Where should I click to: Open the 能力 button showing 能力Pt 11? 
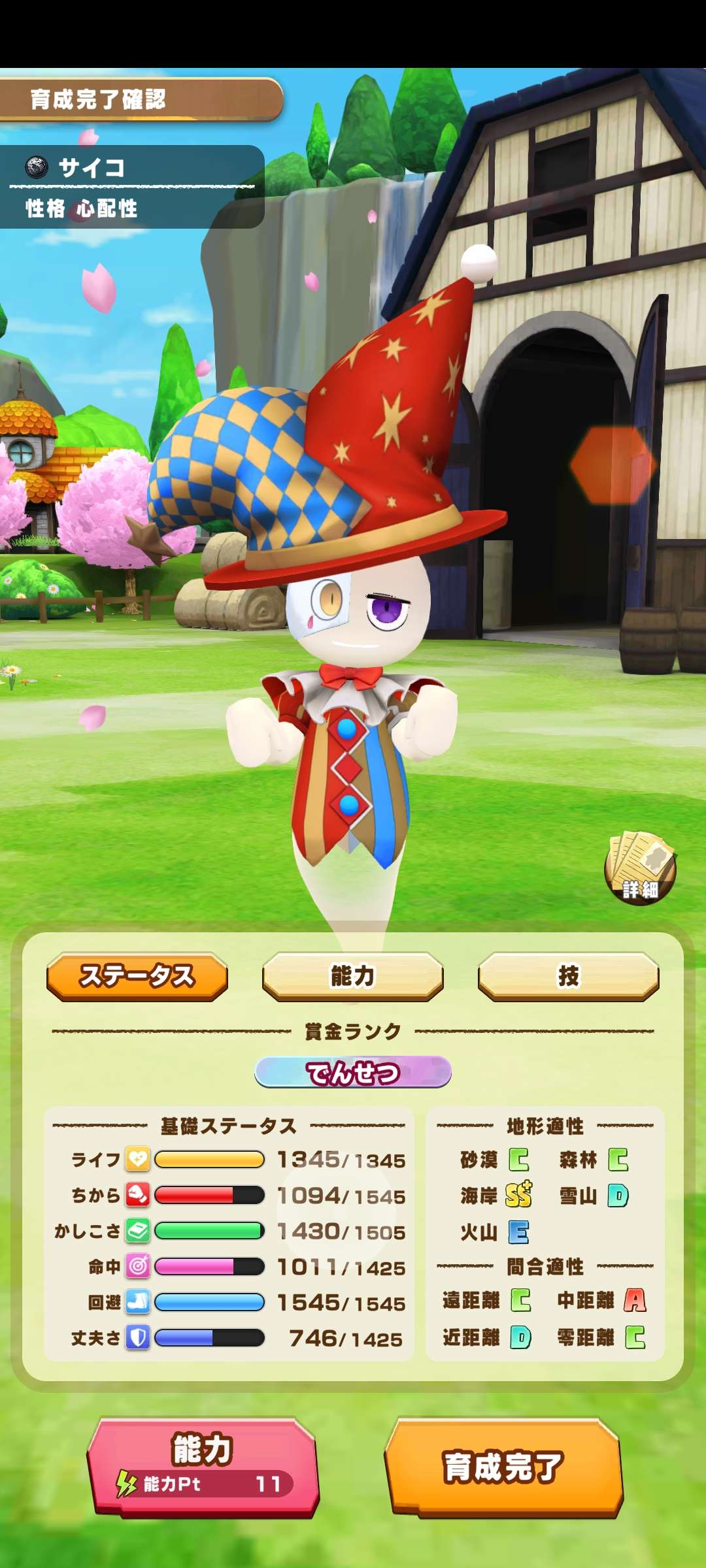pos(203,1466)
